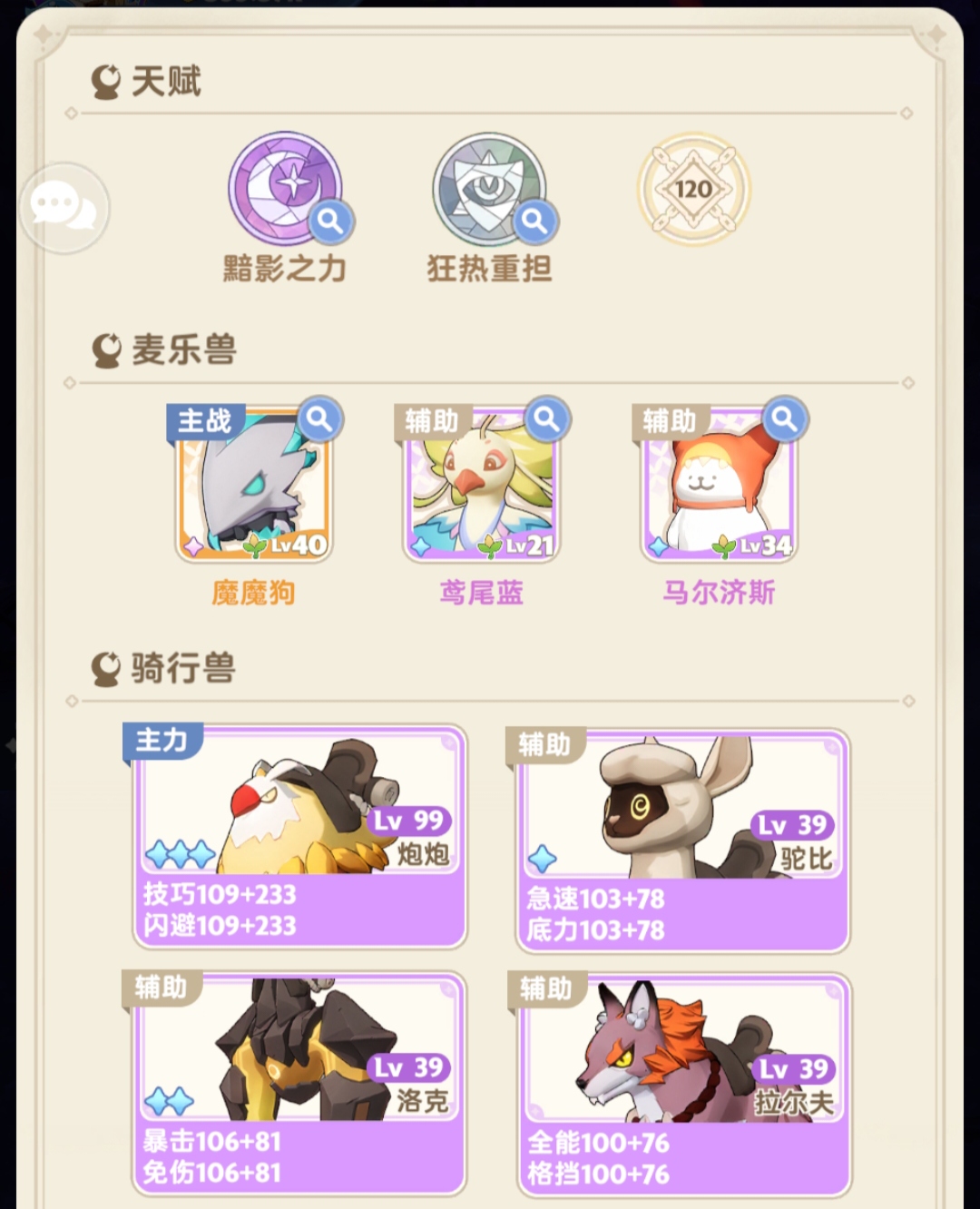The height and width of the screenshot is (1209, 980).
Task: Open the floating chat bubble
Action: [63, 208]
